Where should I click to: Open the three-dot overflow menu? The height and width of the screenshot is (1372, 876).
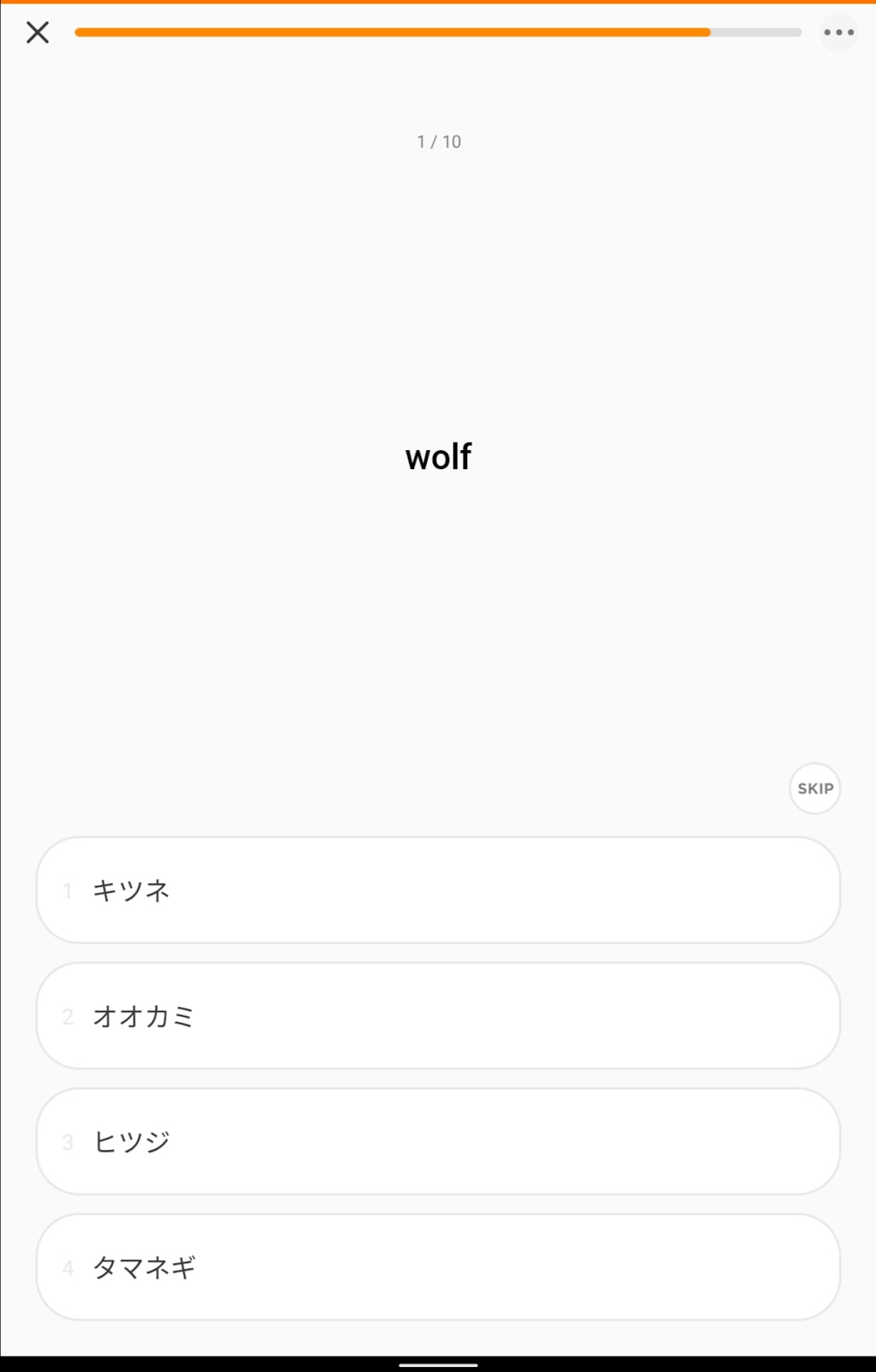(x=838, y=33)
